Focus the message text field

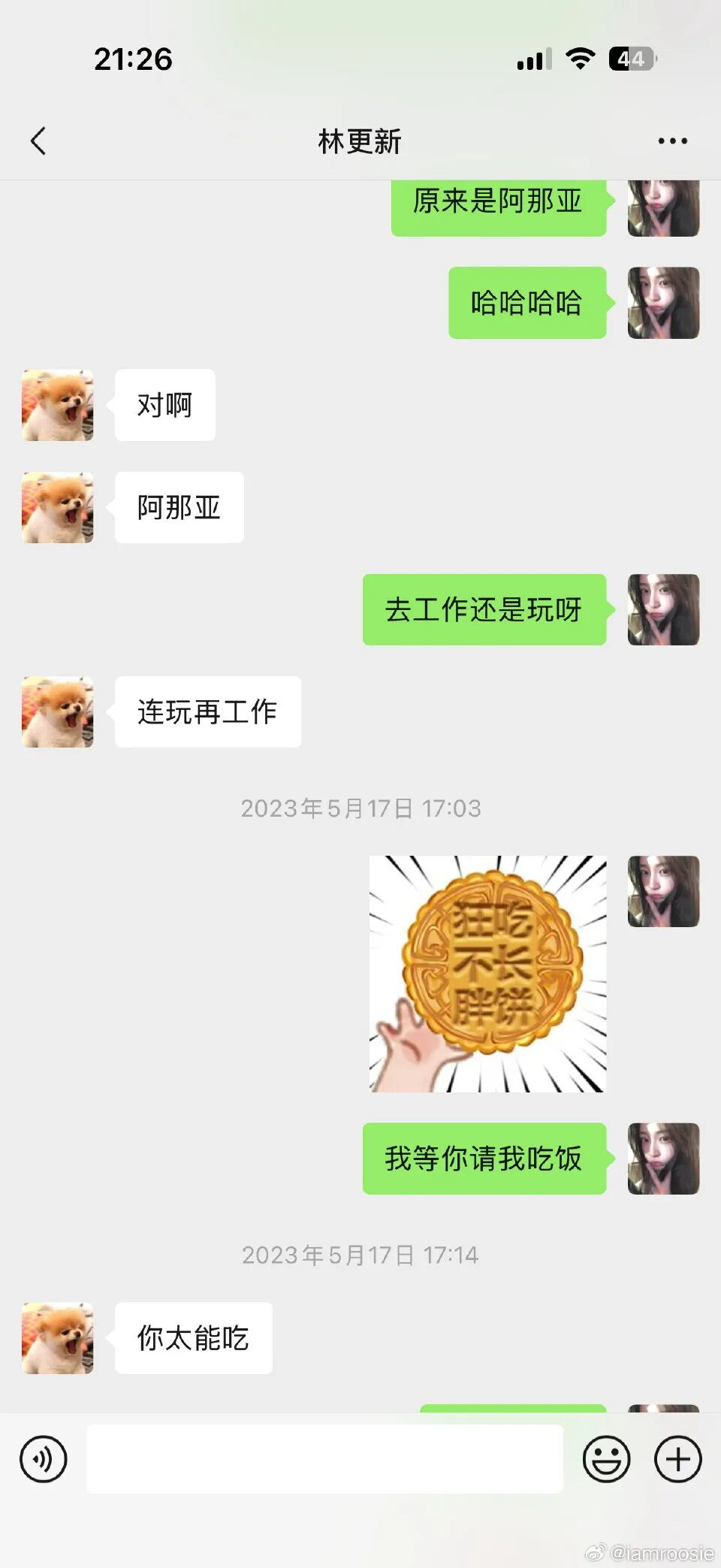coord(324,1459)
